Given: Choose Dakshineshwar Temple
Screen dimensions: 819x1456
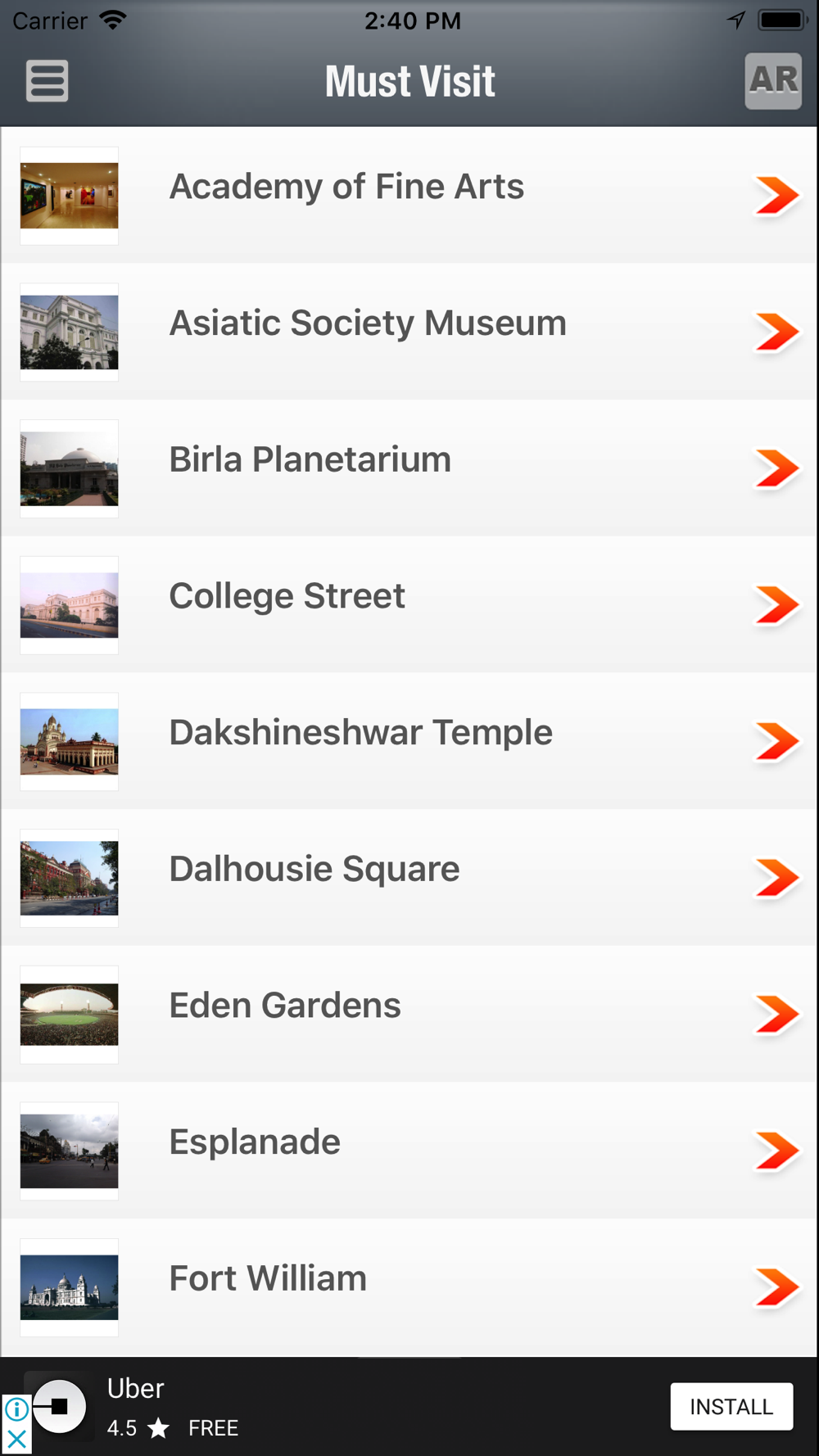Looking at the screenshot, I should (409, 741).
